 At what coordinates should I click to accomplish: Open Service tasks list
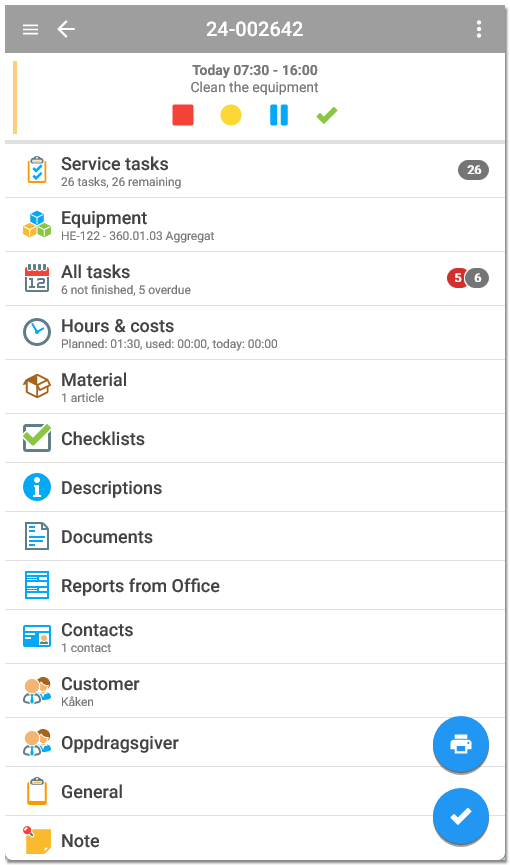tap(255, 170)
